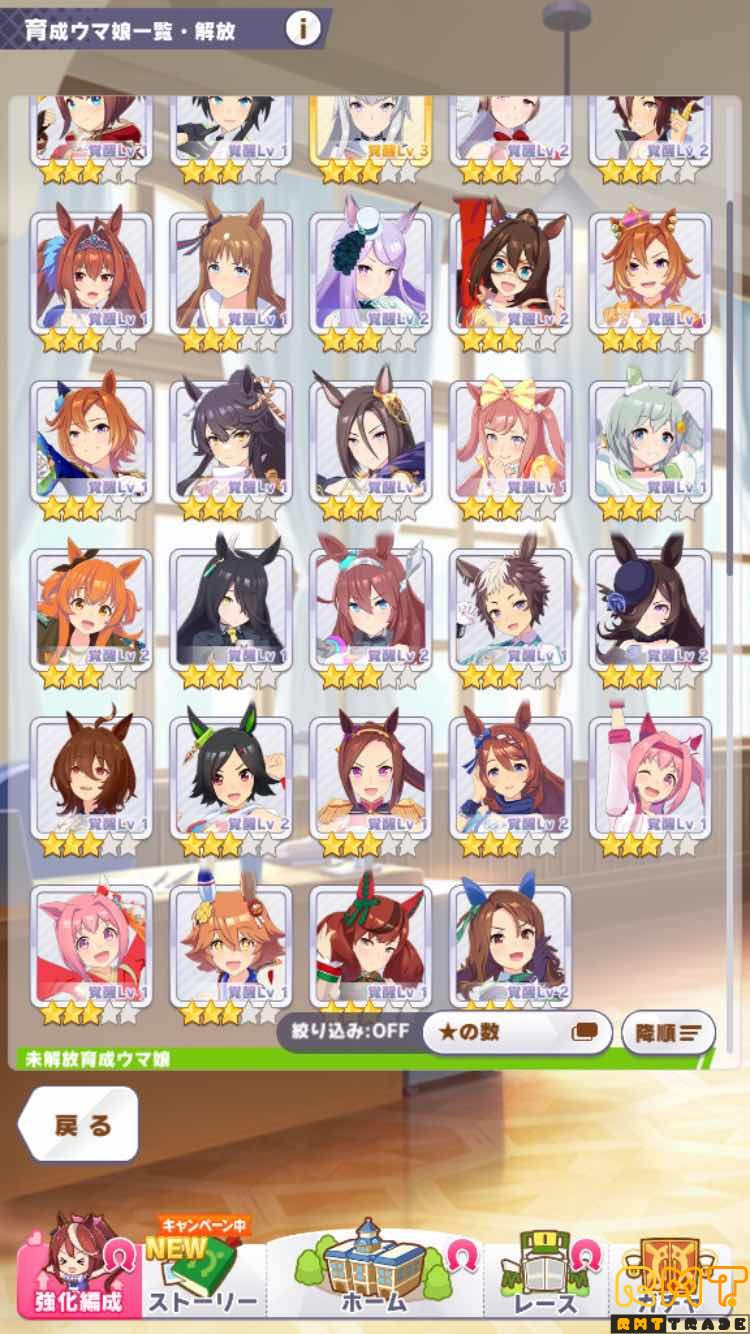Select the girl with the blue tiara
Viewport: 750px width, 1334px height.
pyautogui.click(x=91, y=271)
